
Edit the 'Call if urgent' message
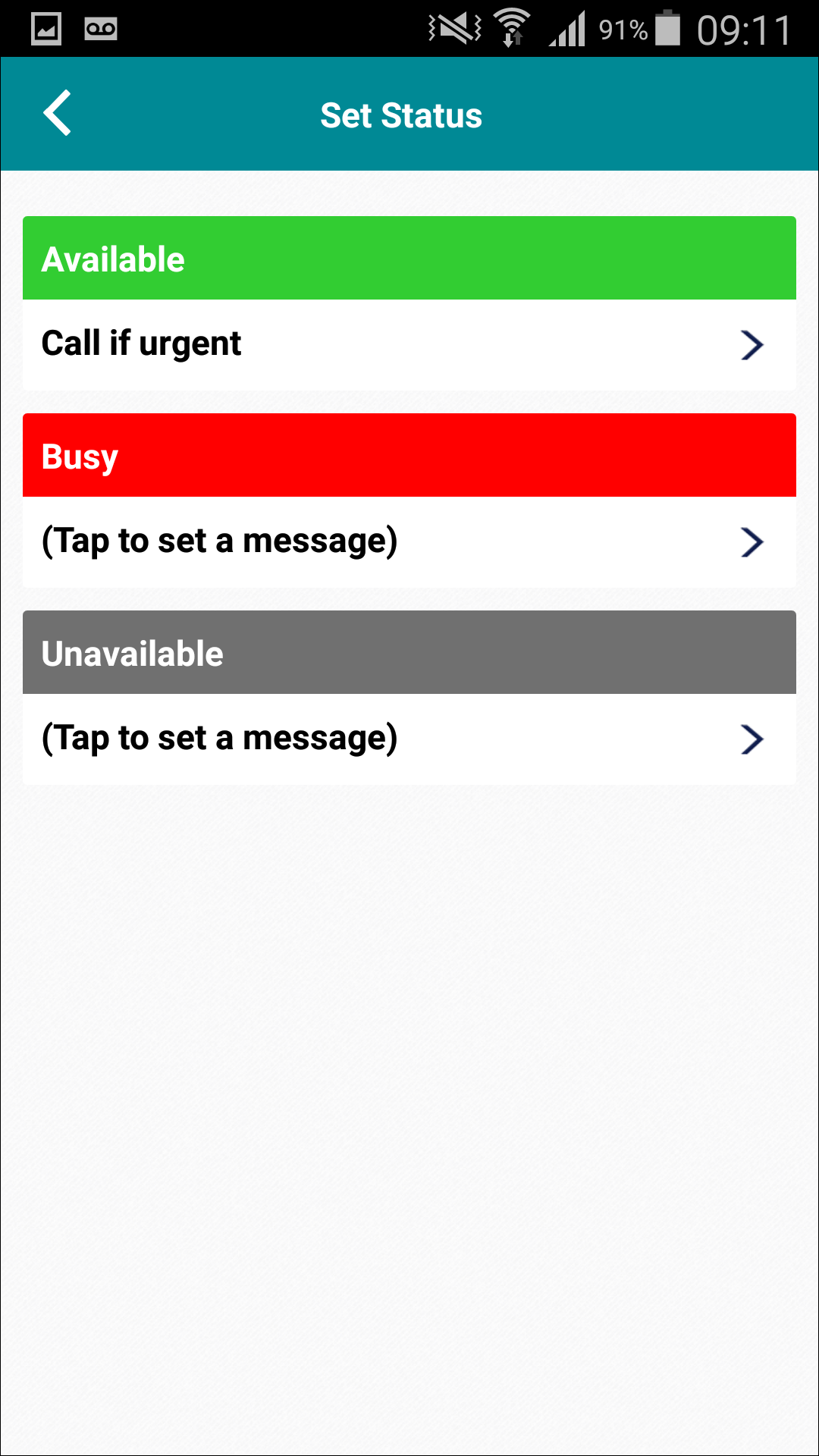[409, 345]
